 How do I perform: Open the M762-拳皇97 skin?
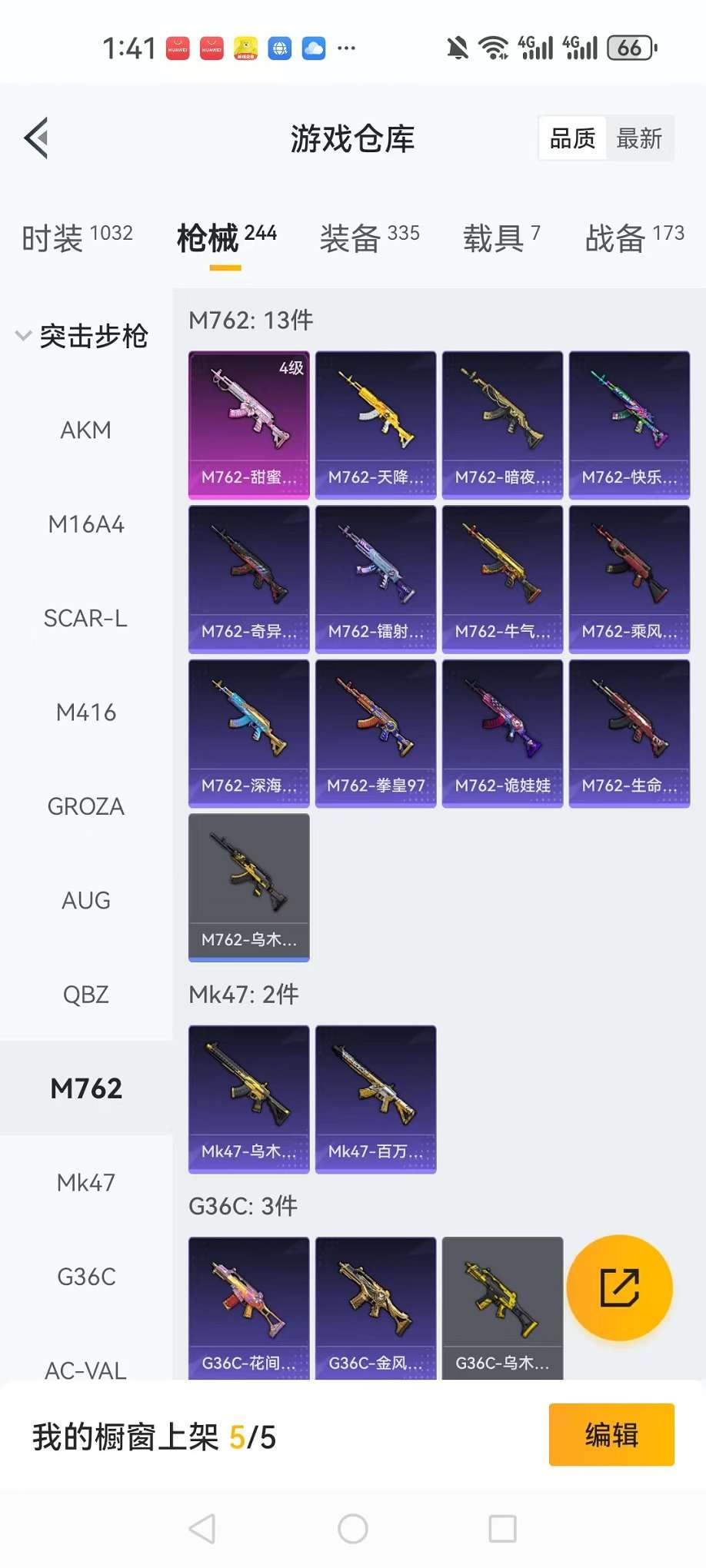375,733
